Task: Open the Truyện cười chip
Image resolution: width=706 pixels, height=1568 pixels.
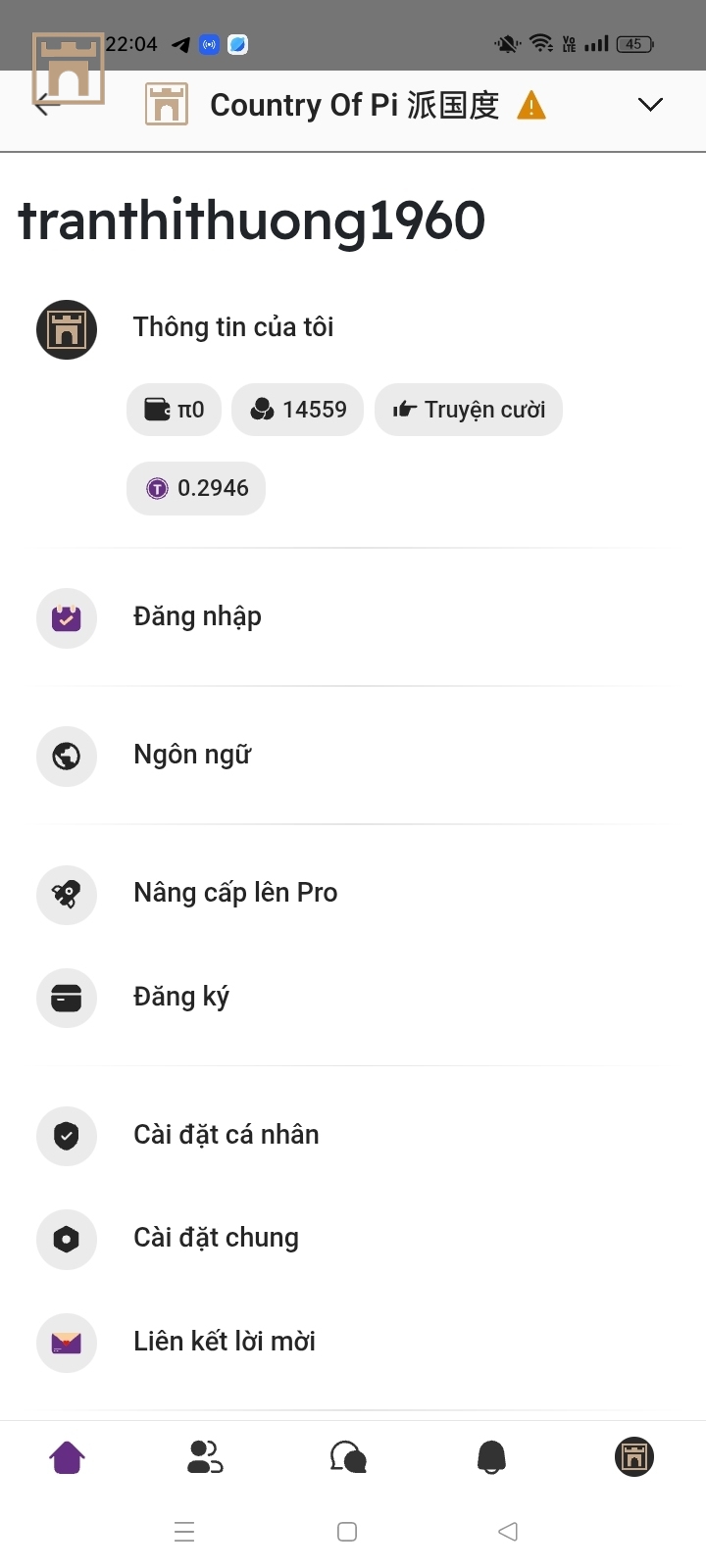Action: pos(469,410)
